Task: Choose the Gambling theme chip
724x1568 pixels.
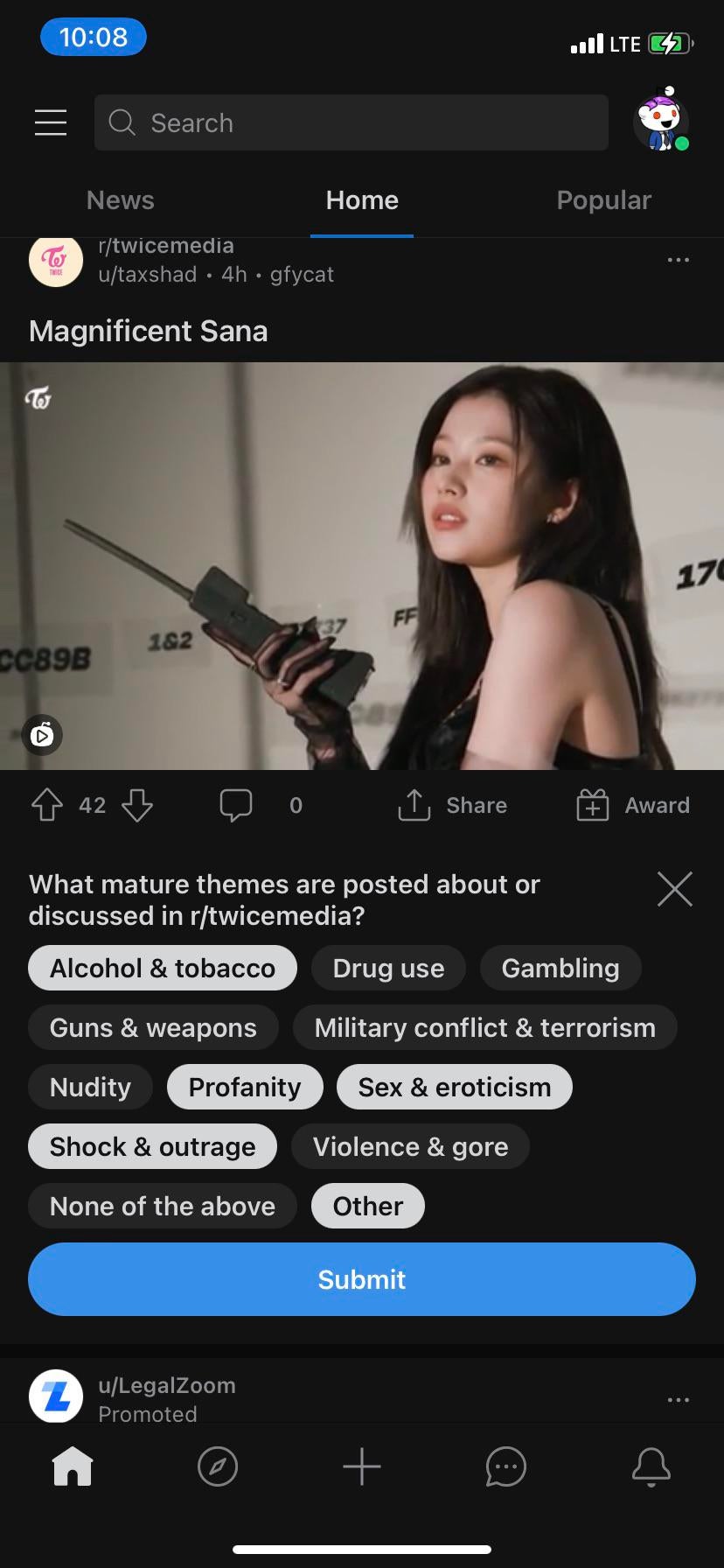Action: click(x=560, y=968)
